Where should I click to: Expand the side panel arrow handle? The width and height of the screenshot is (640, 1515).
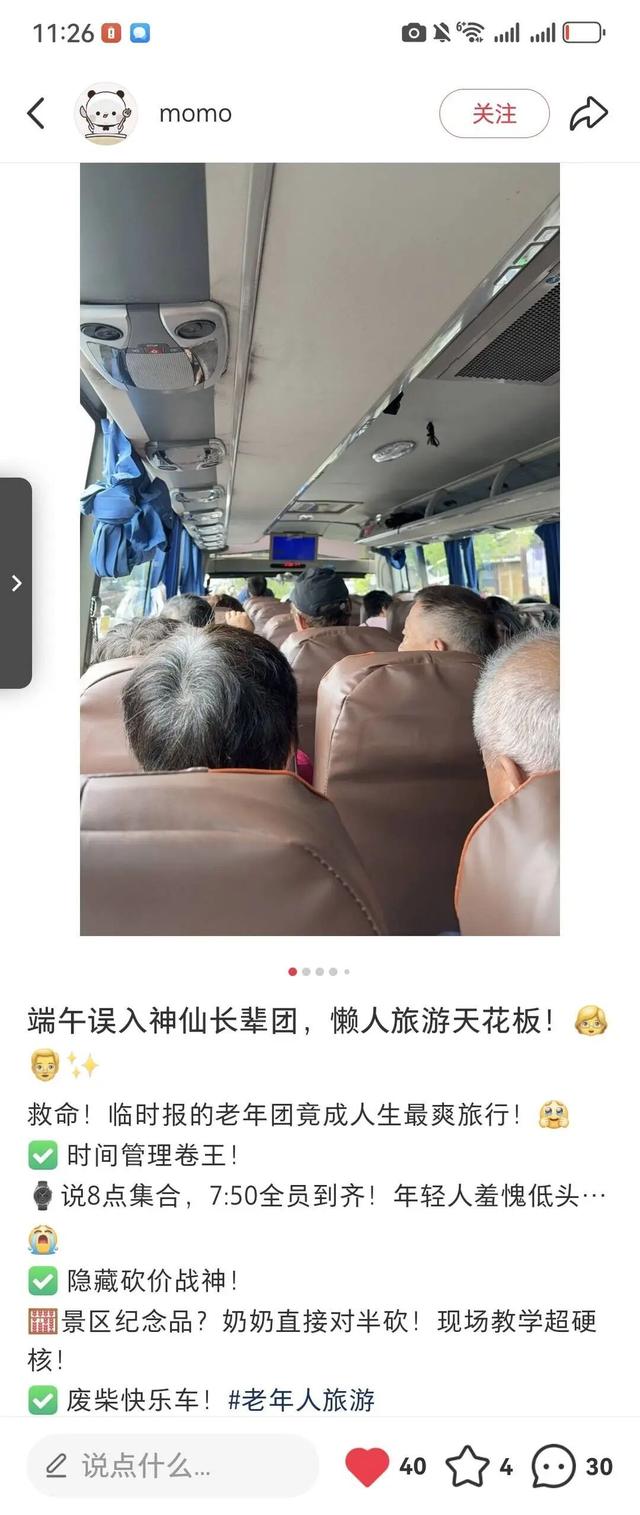click(x=16, y=583)
